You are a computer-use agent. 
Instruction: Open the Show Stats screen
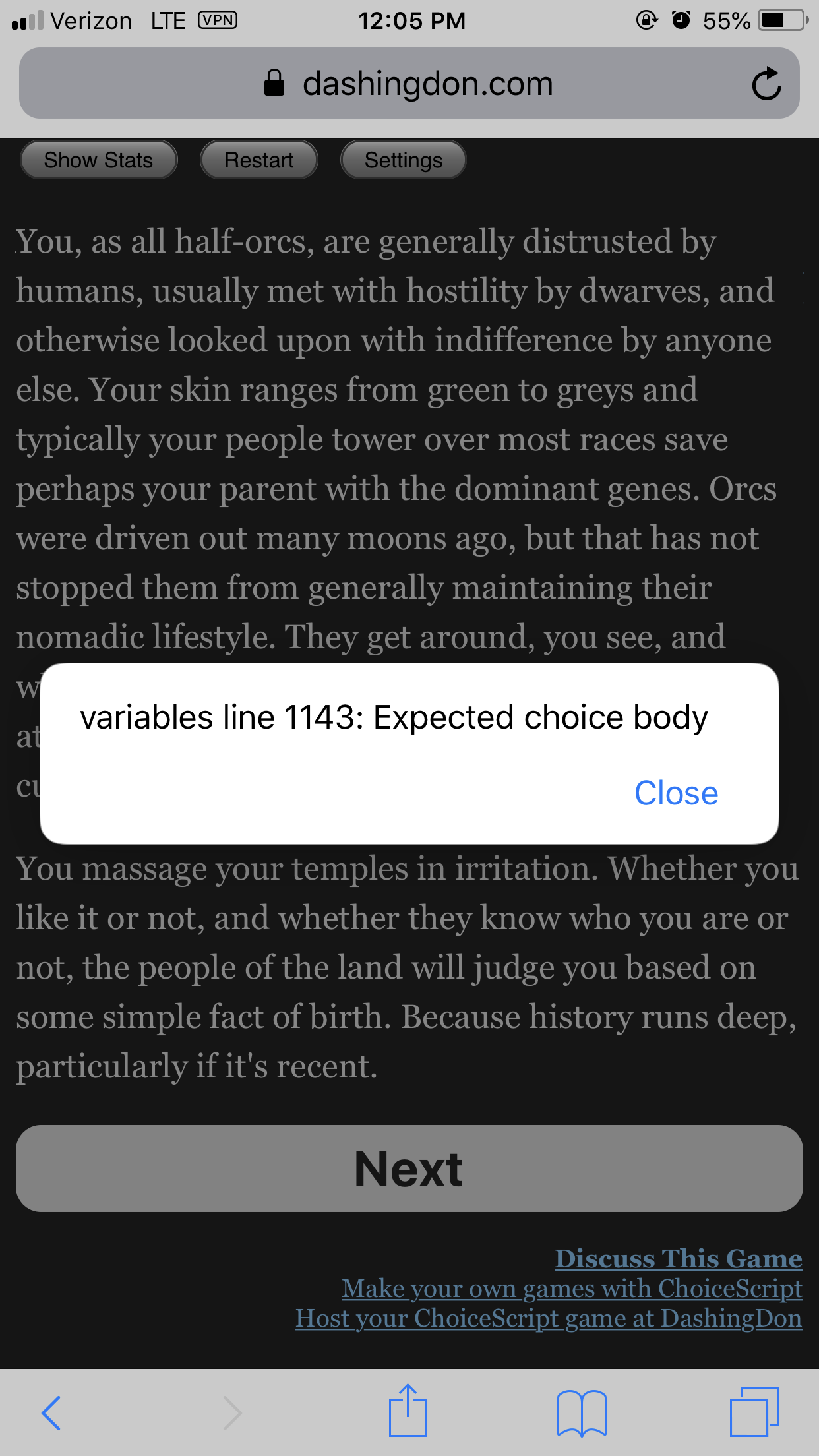[98, 160]
